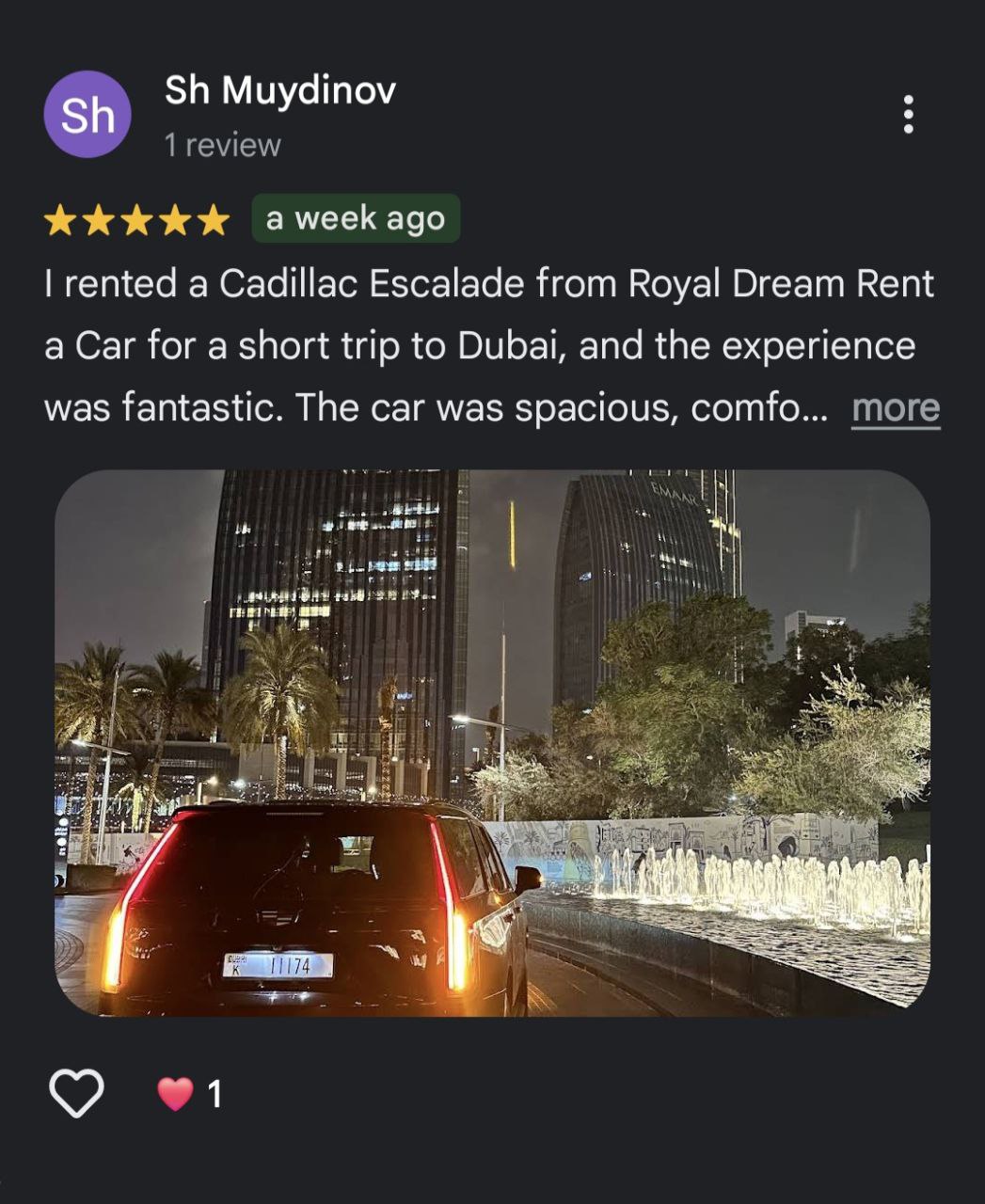Expand the review text with more
This screenshot has width=985, height=1204.
pos(895,408)
